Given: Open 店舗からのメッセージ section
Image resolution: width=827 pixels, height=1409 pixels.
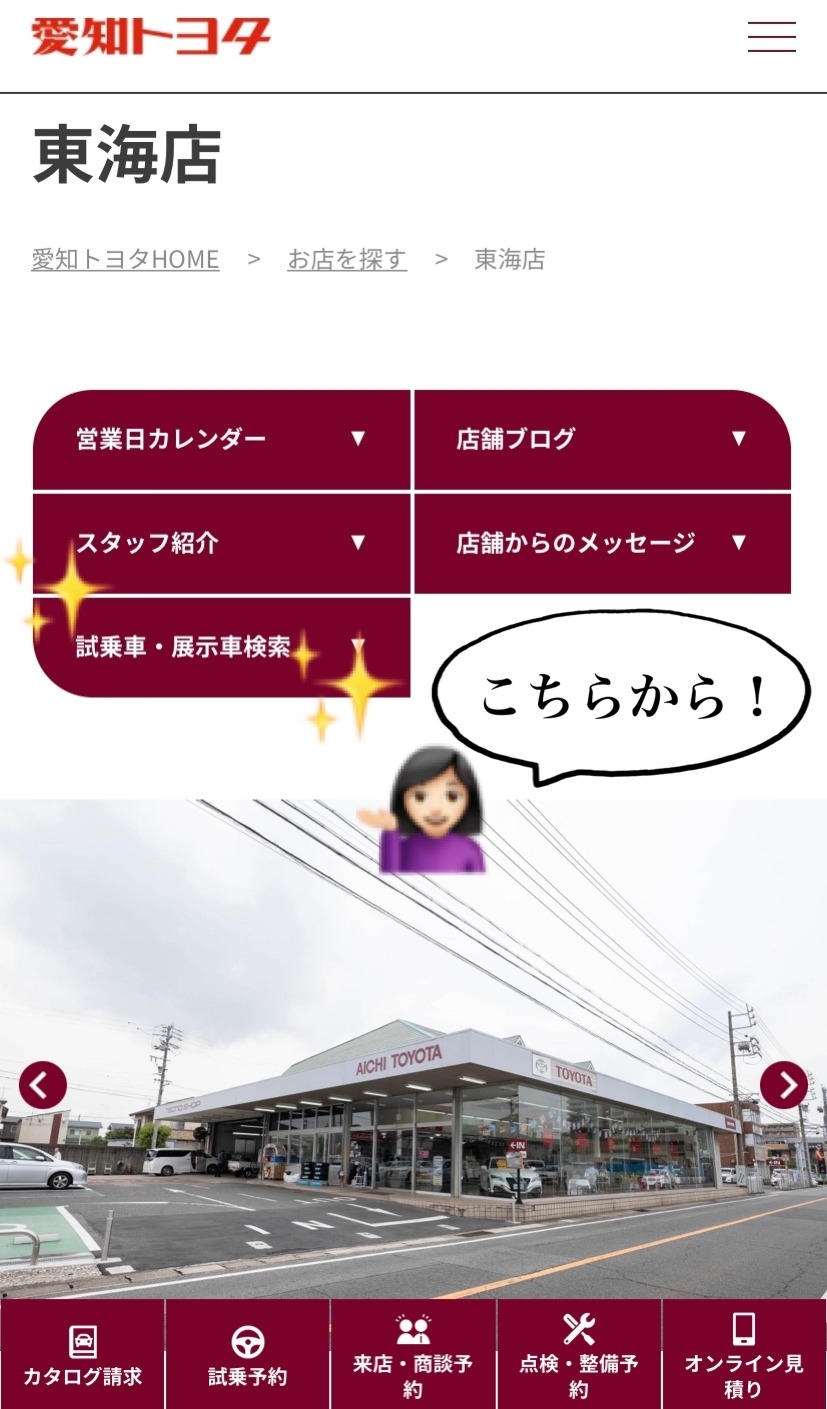Looking at the screenshot, I should point(602,543).
